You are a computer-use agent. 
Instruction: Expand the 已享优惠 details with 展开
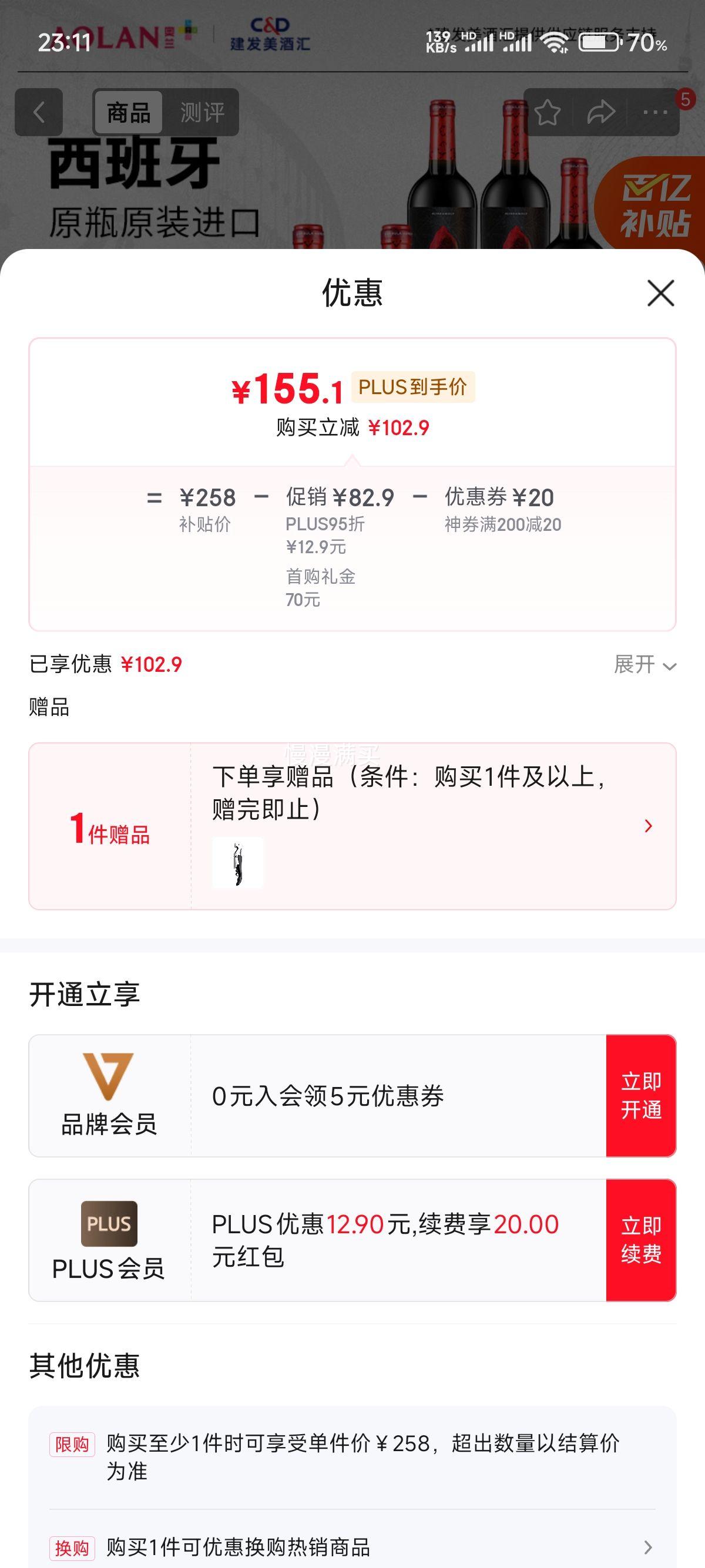coord(644,665)
